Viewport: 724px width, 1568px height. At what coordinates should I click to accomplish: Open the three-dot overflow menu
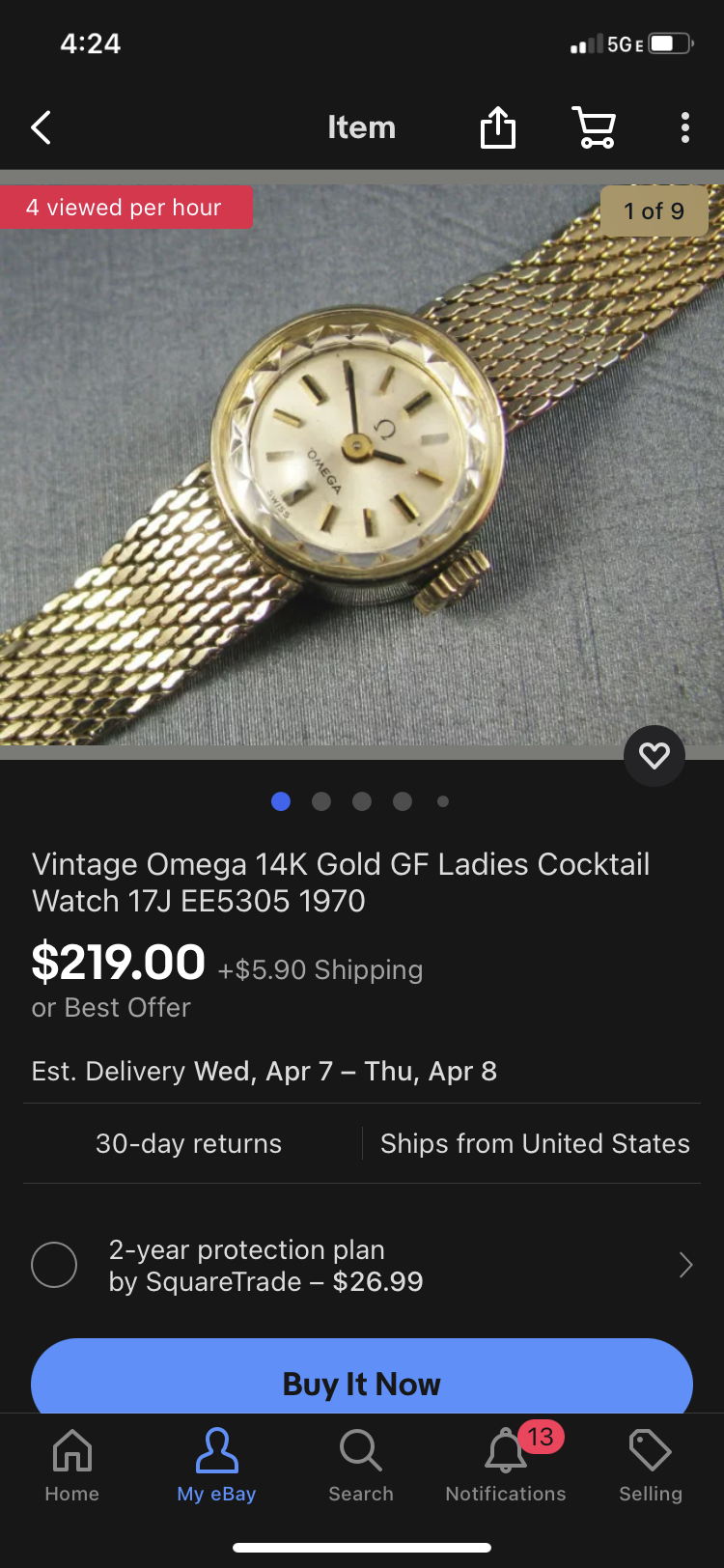684,127
